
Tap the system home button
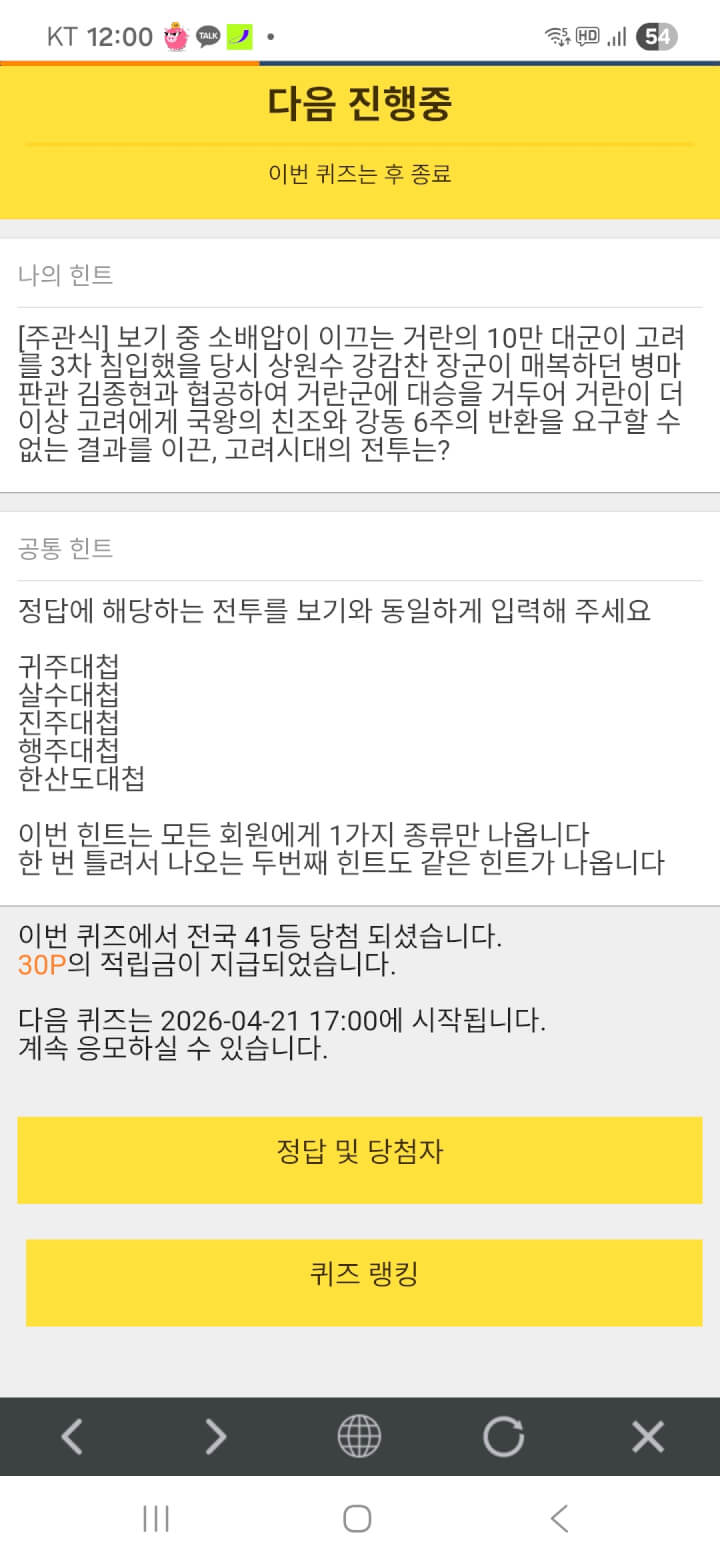click(x=357, y=1518)
